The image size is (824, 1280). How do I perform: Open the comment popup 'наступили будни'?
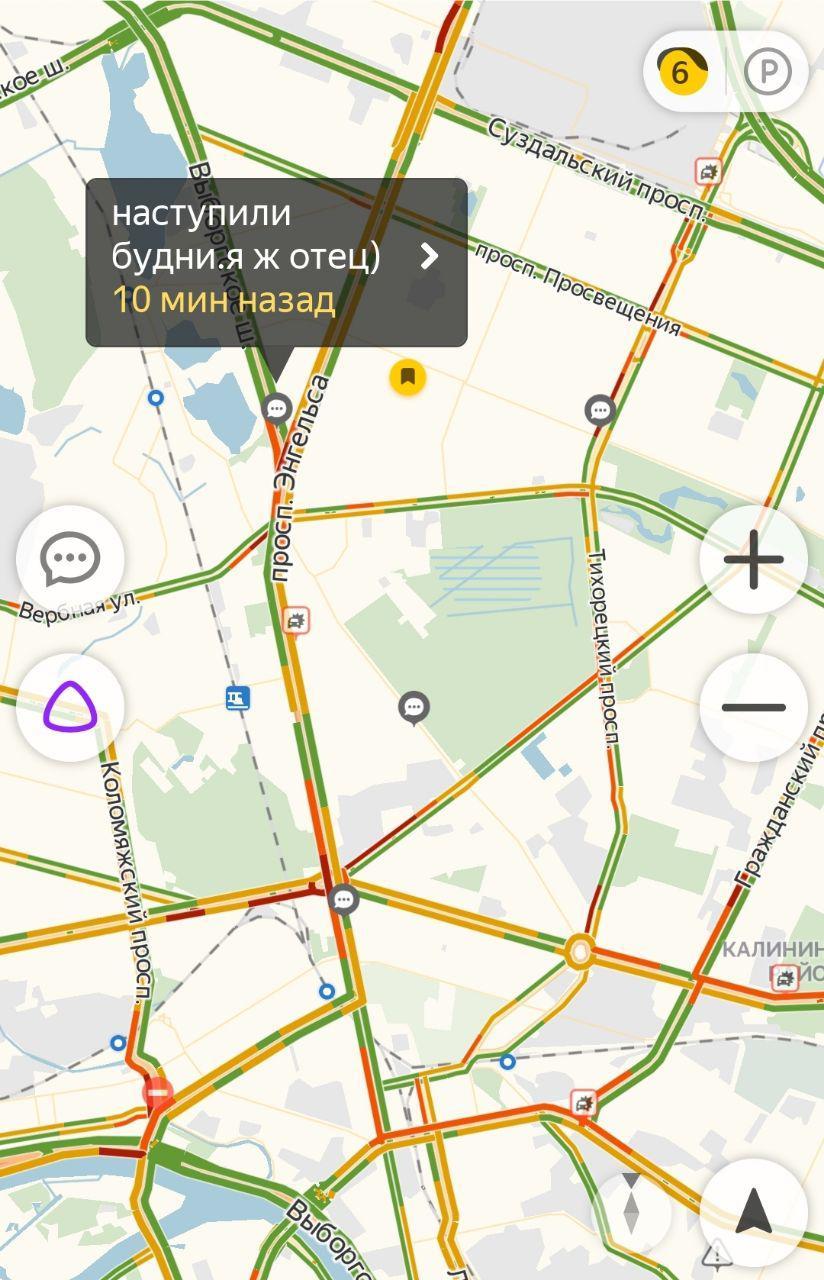tap(276, 262)
